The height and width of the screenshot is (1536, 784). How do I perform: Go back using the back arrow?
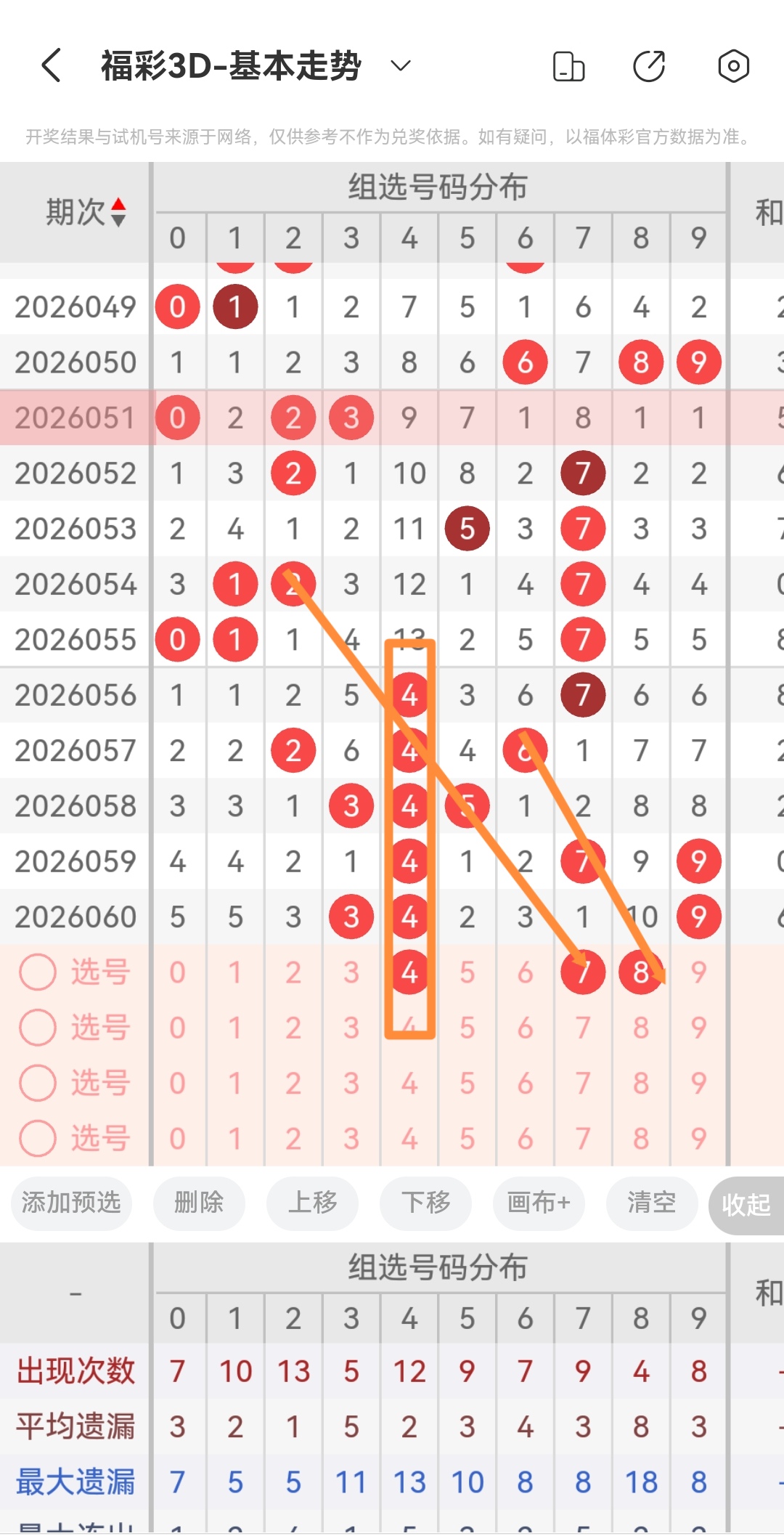[x=51, y=66]
